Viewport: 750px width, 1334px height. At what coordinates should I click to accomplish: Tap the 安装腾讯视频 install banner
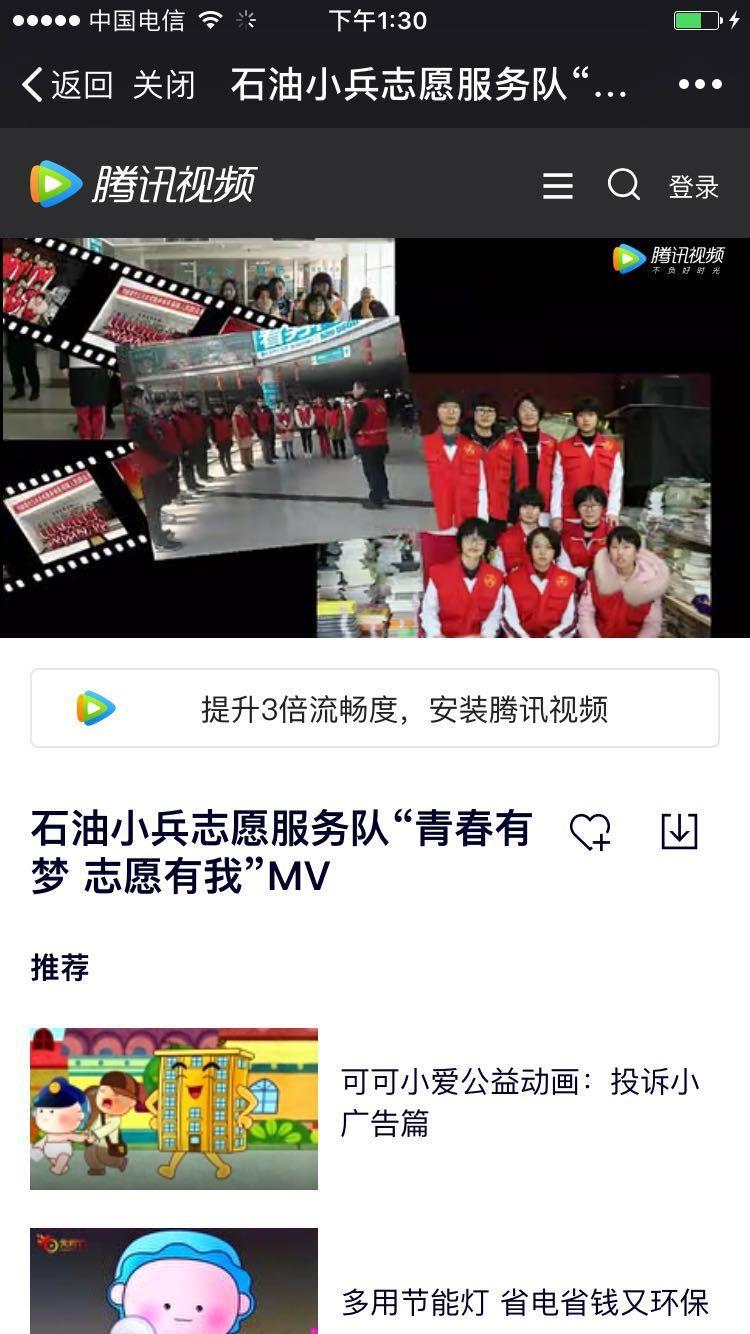coord(375,708)
